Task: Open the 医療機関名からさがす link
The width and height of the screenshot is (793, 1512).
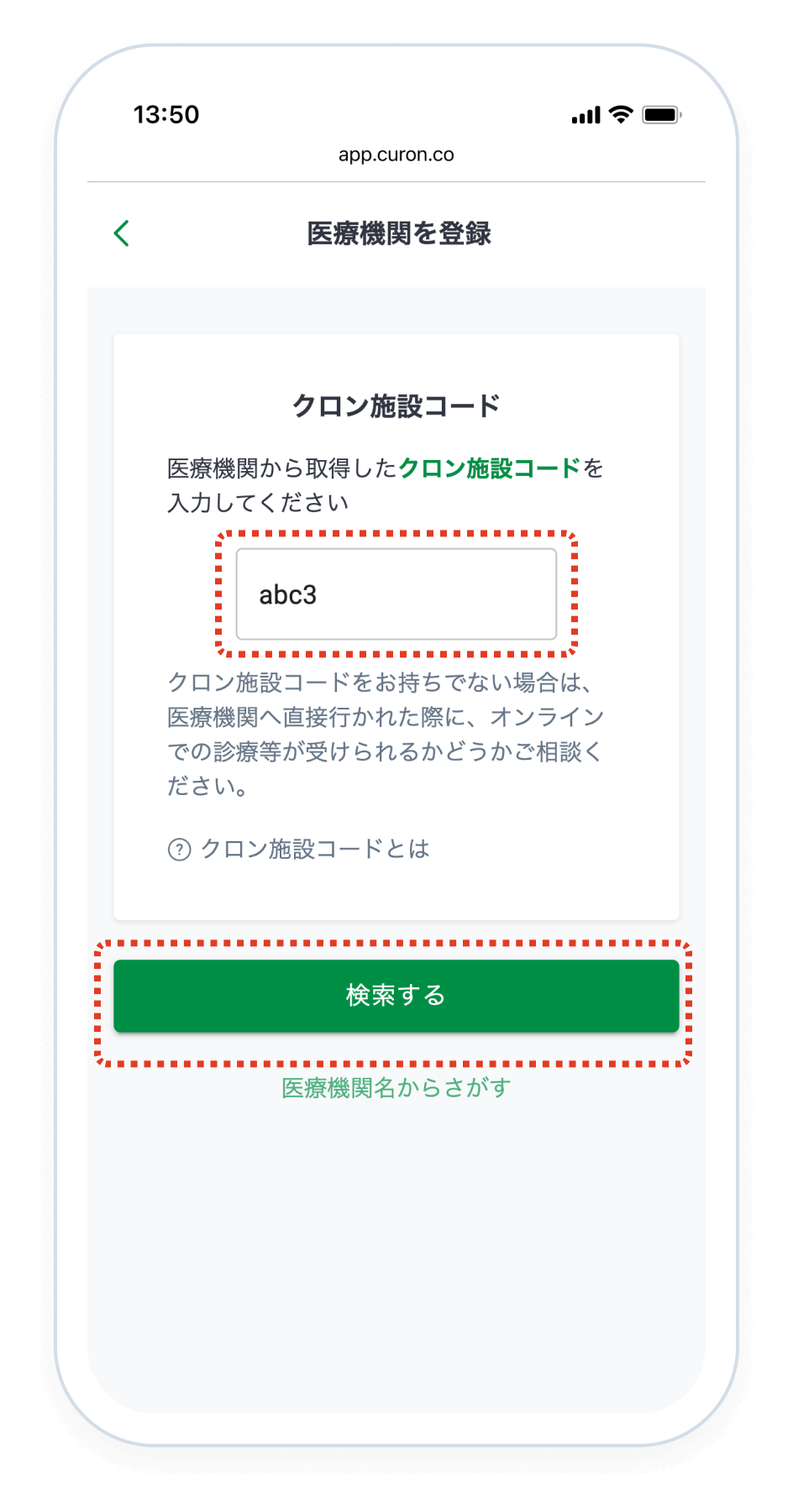Action: click(x=396, y=1088)
